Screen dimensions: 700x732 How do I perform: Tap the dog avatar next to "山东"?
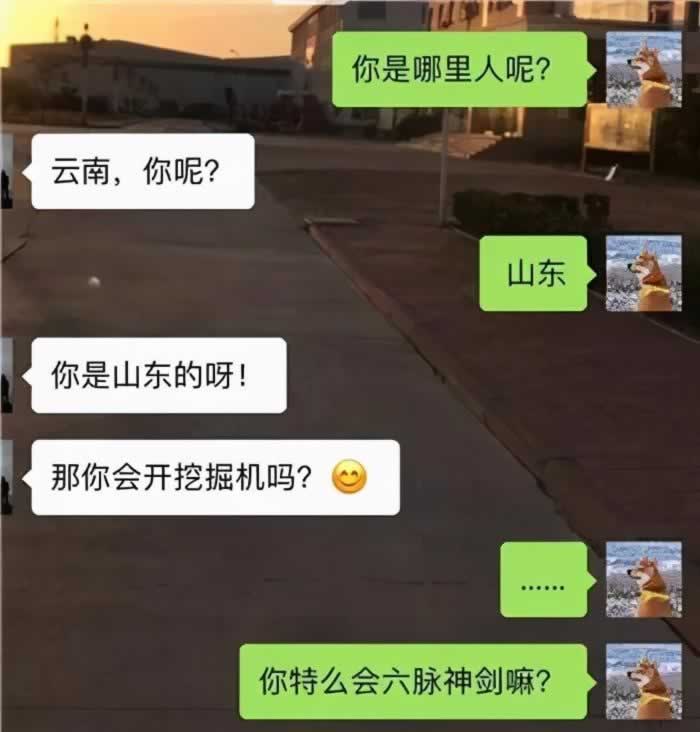pos(644,273)
